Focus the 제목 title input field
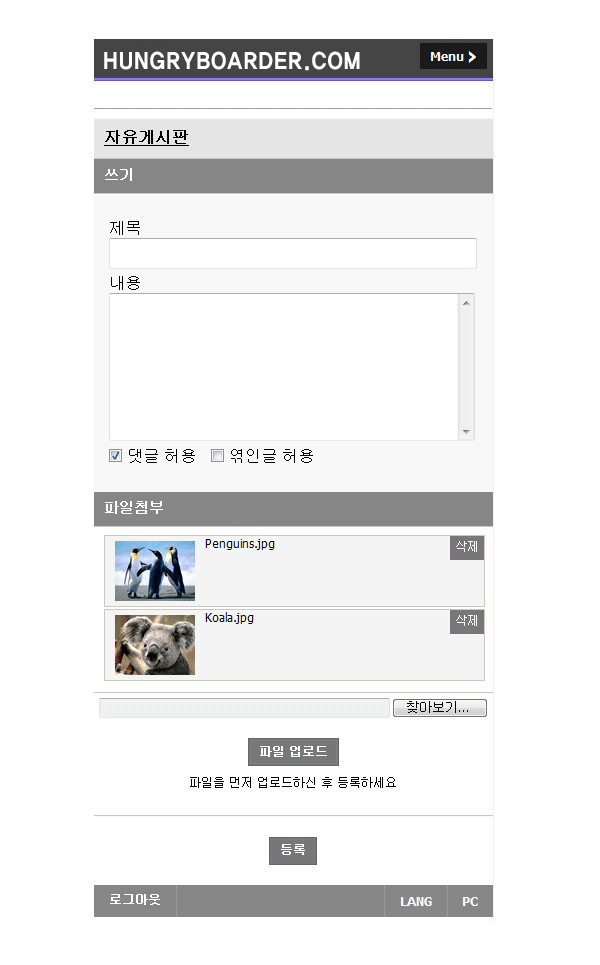Image resolution: width=600 pixels, height=965 pixels. (292, 253)
